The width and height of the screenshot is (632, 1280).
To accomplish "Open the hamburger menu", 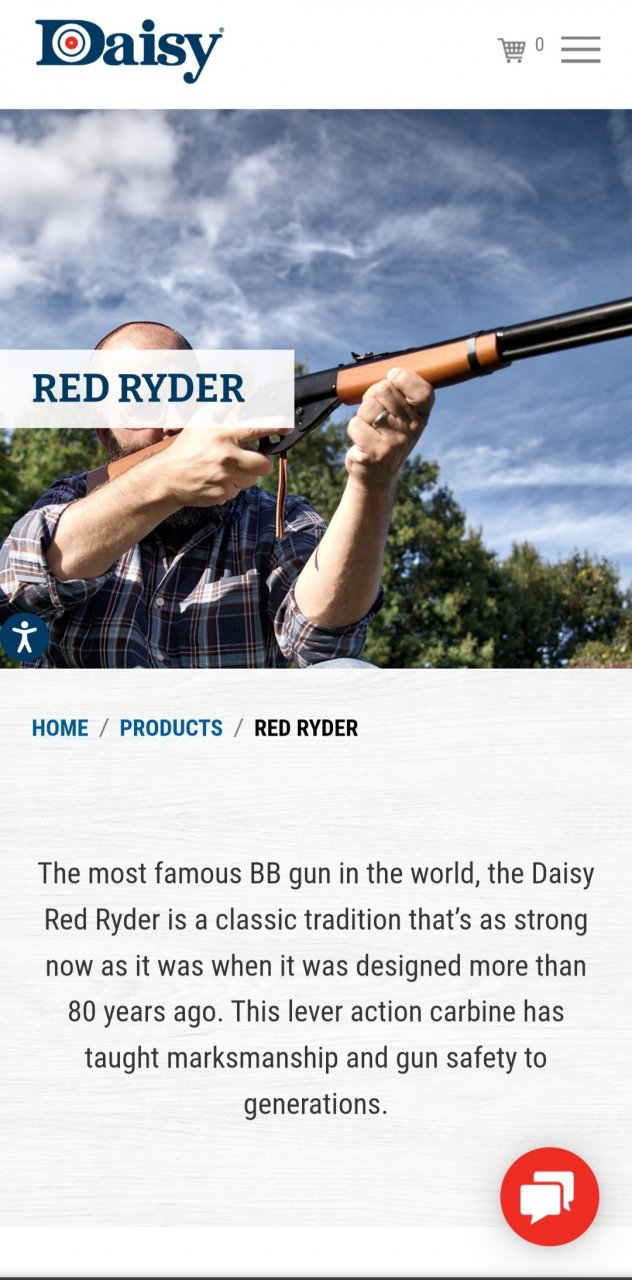I will pos(580,49).
